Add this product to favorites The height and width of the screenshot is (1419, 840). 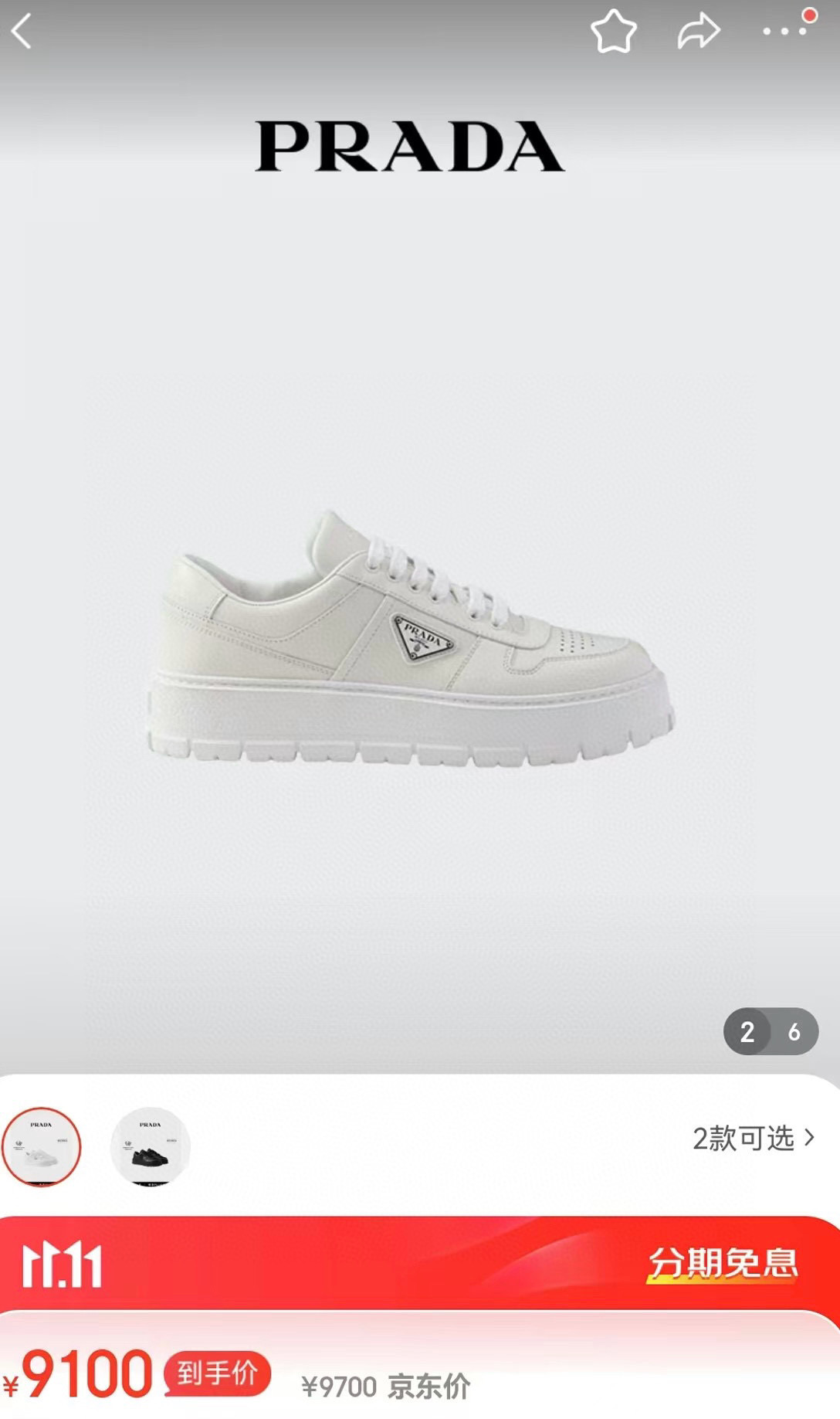coord(614,32)
